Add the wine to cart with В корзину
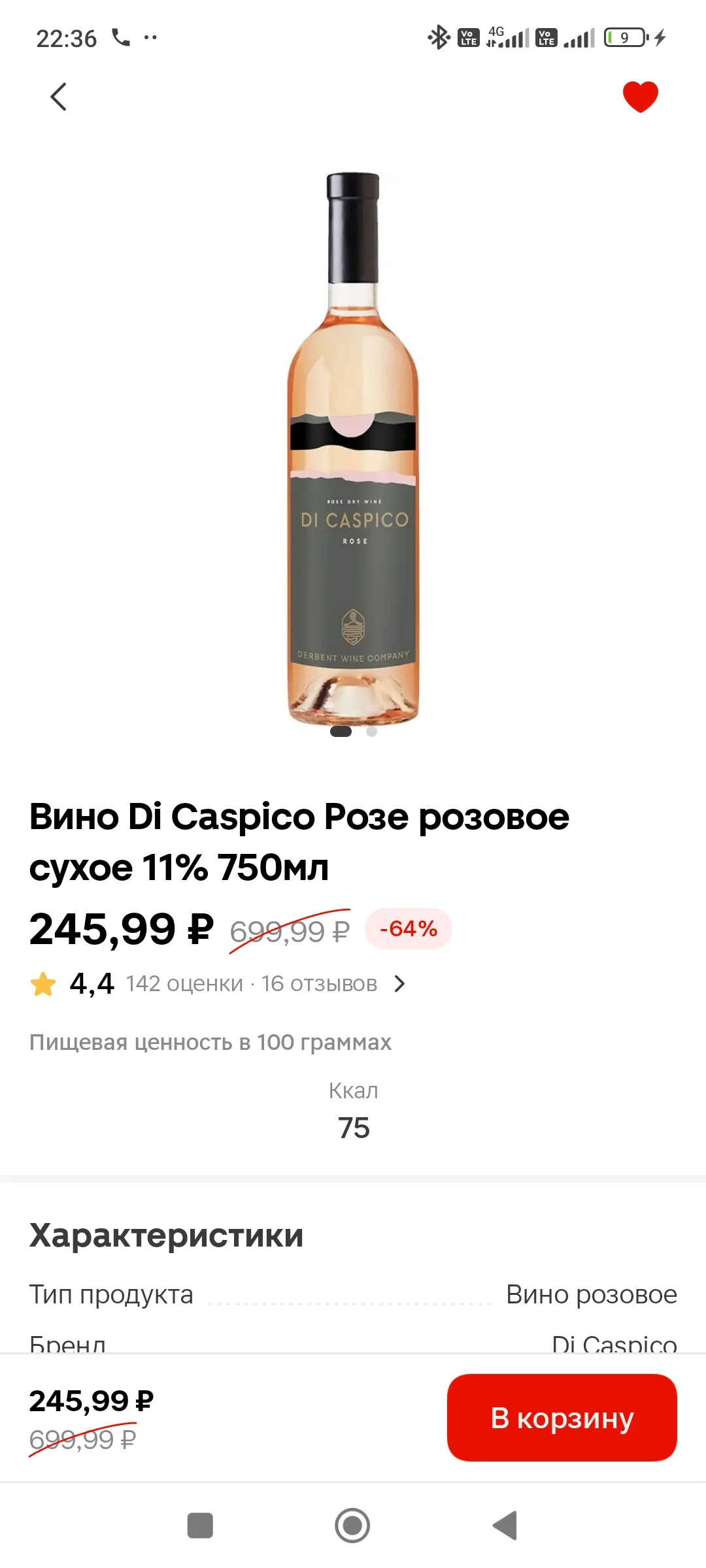 562,1418
